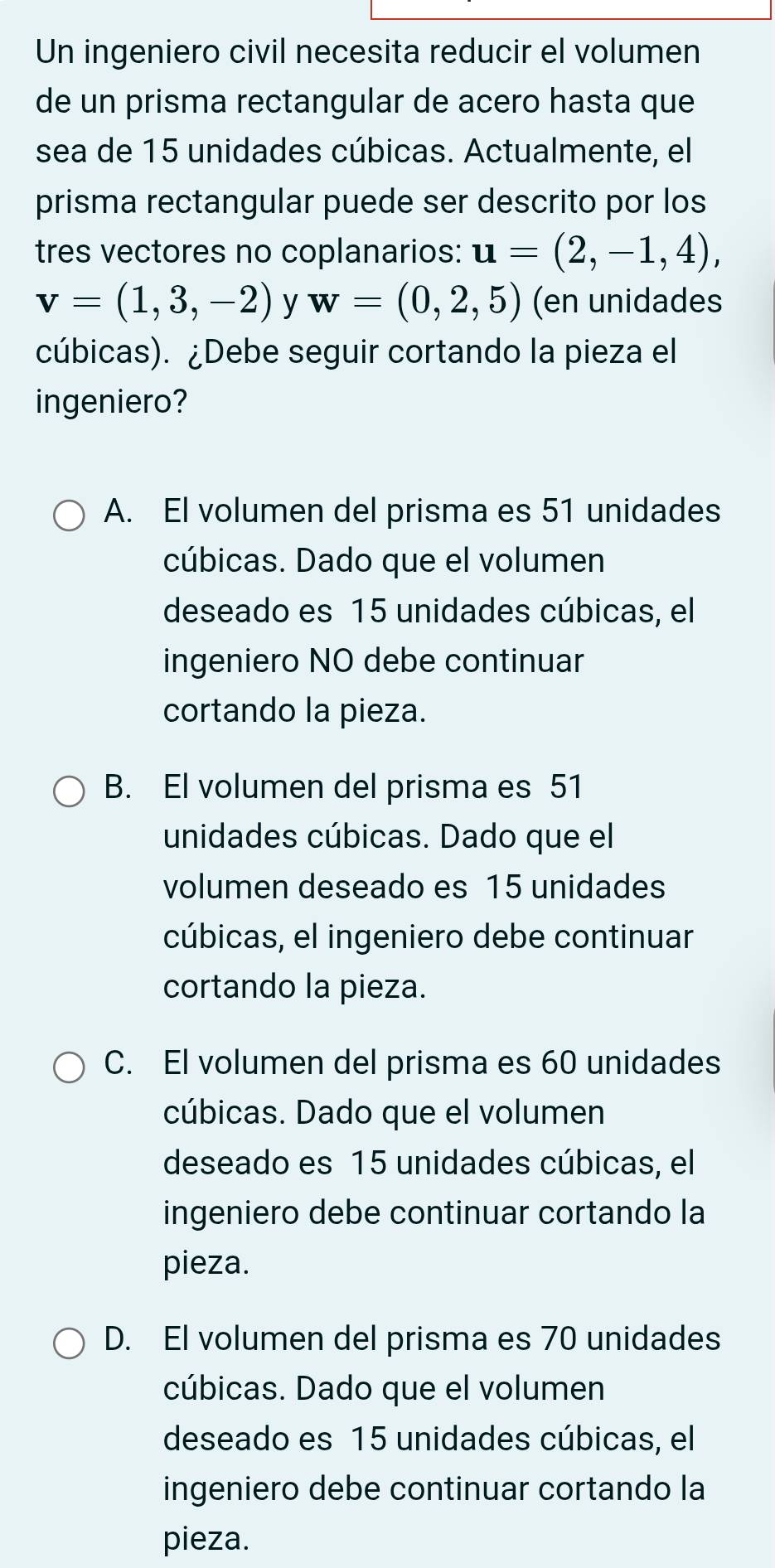Select option A: 51 unidades, NO debe continuar
Screen dimensions: 775x1568
[x=69, y=515]
